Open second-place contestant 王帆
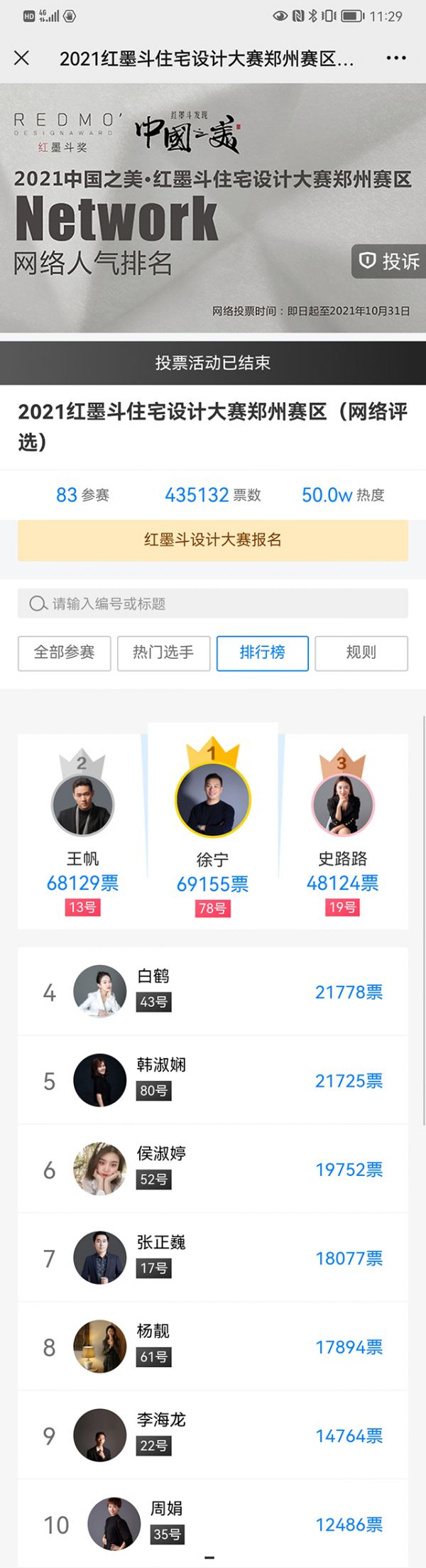The image size is (426, 1568). 82,804
